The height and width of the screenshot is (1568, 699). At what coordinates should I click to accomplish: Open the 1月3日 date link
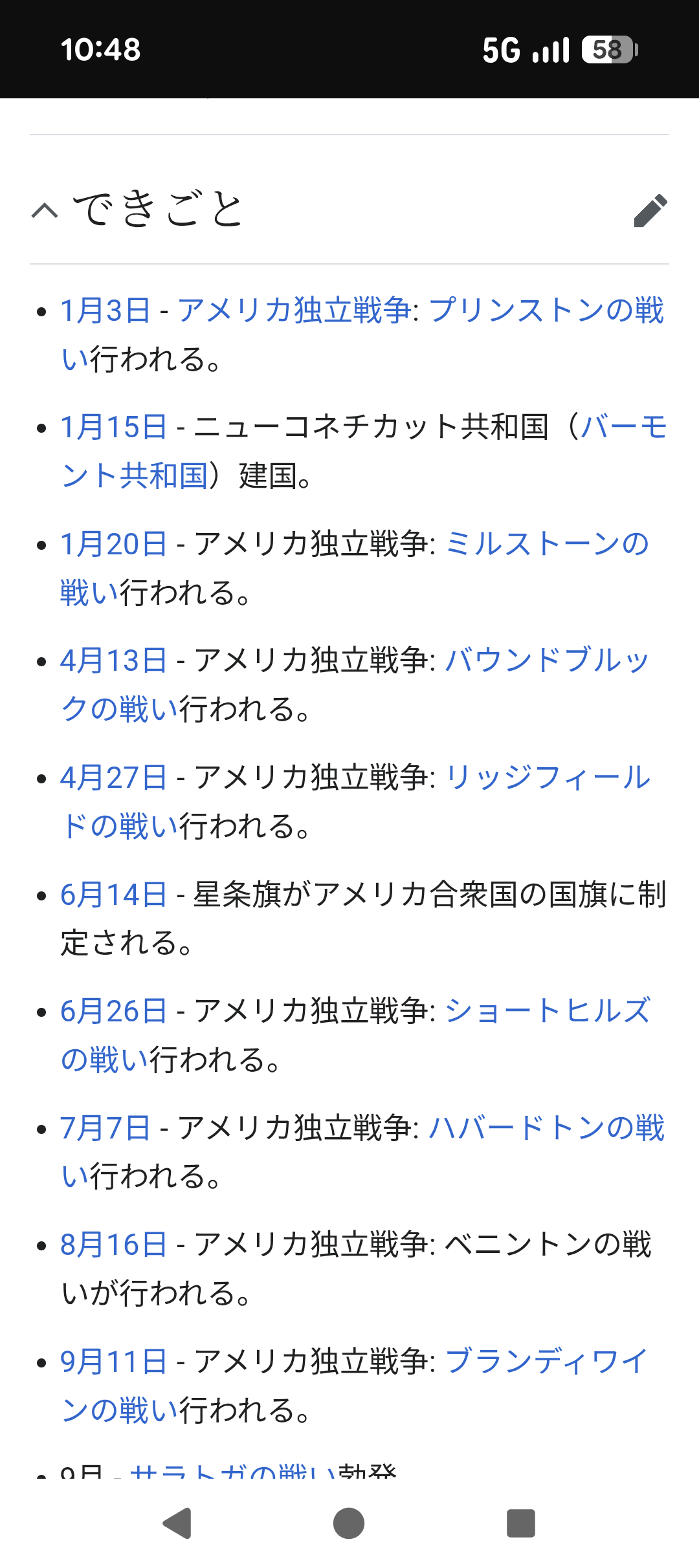click(105, 310)
